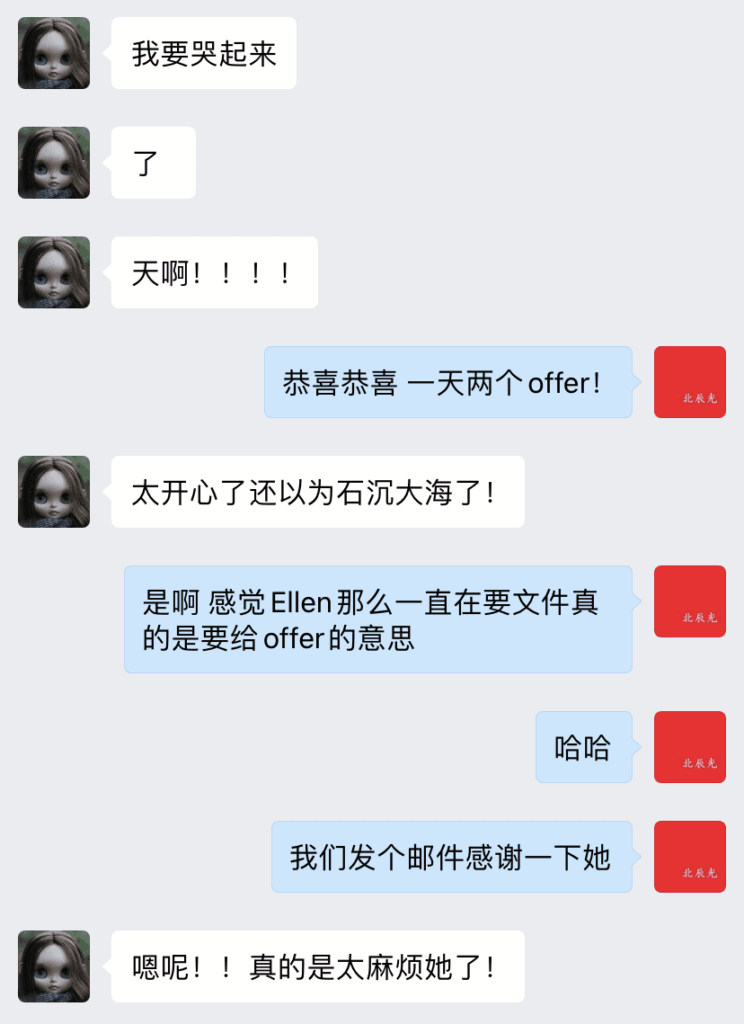This screenshot has width=744, height=1024.
Task: Tap the doll avatar next to "天啊！！！！"
Action: coord(54,272)
